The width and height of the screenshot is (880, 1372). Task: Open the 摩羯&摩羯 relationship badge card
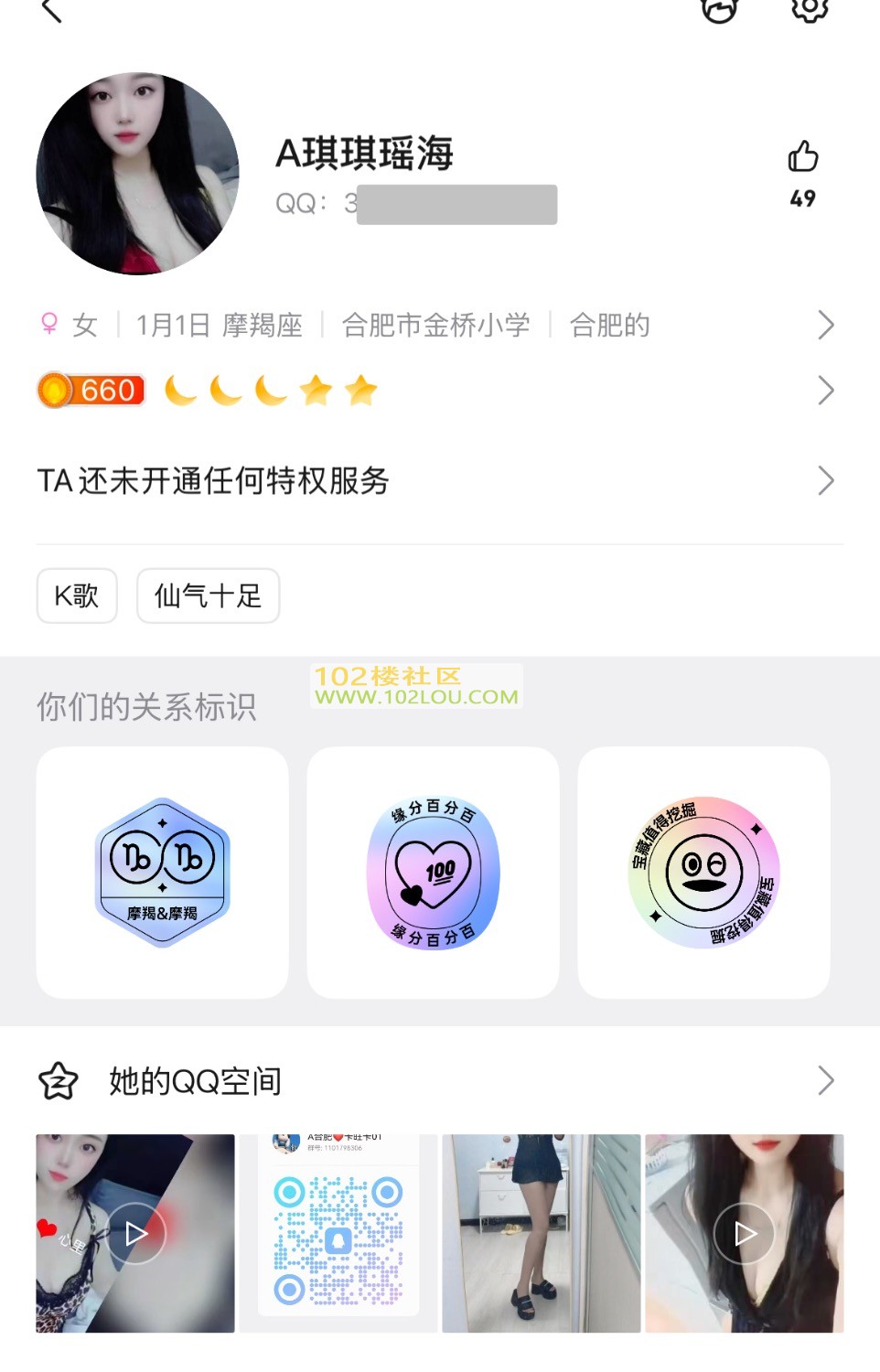pos(163,873)
